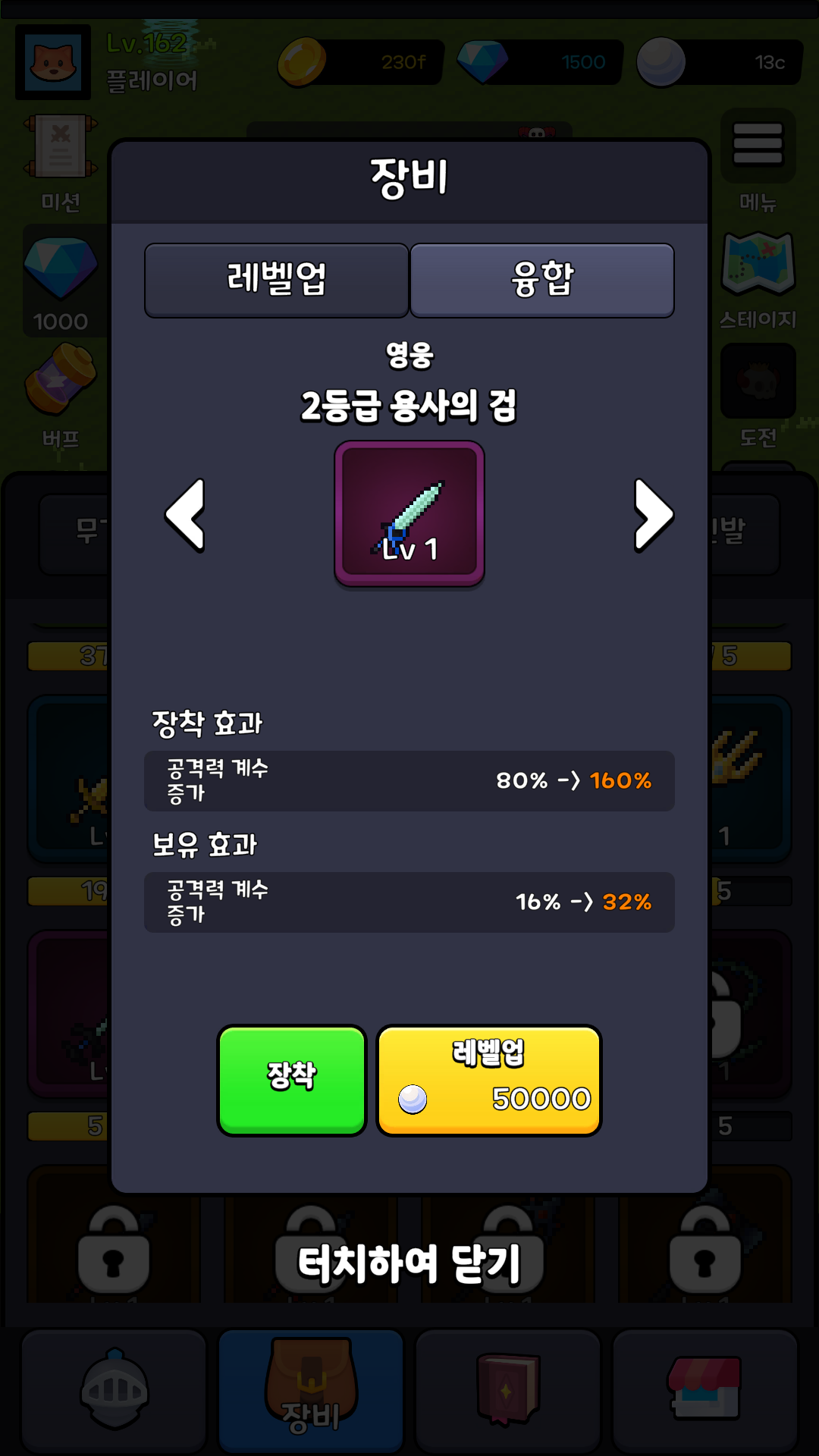This screenshot has width=819, height=1456.
Task: Level up the sword for 50000
Action: pyautogui.click(x=488, y=1080)
